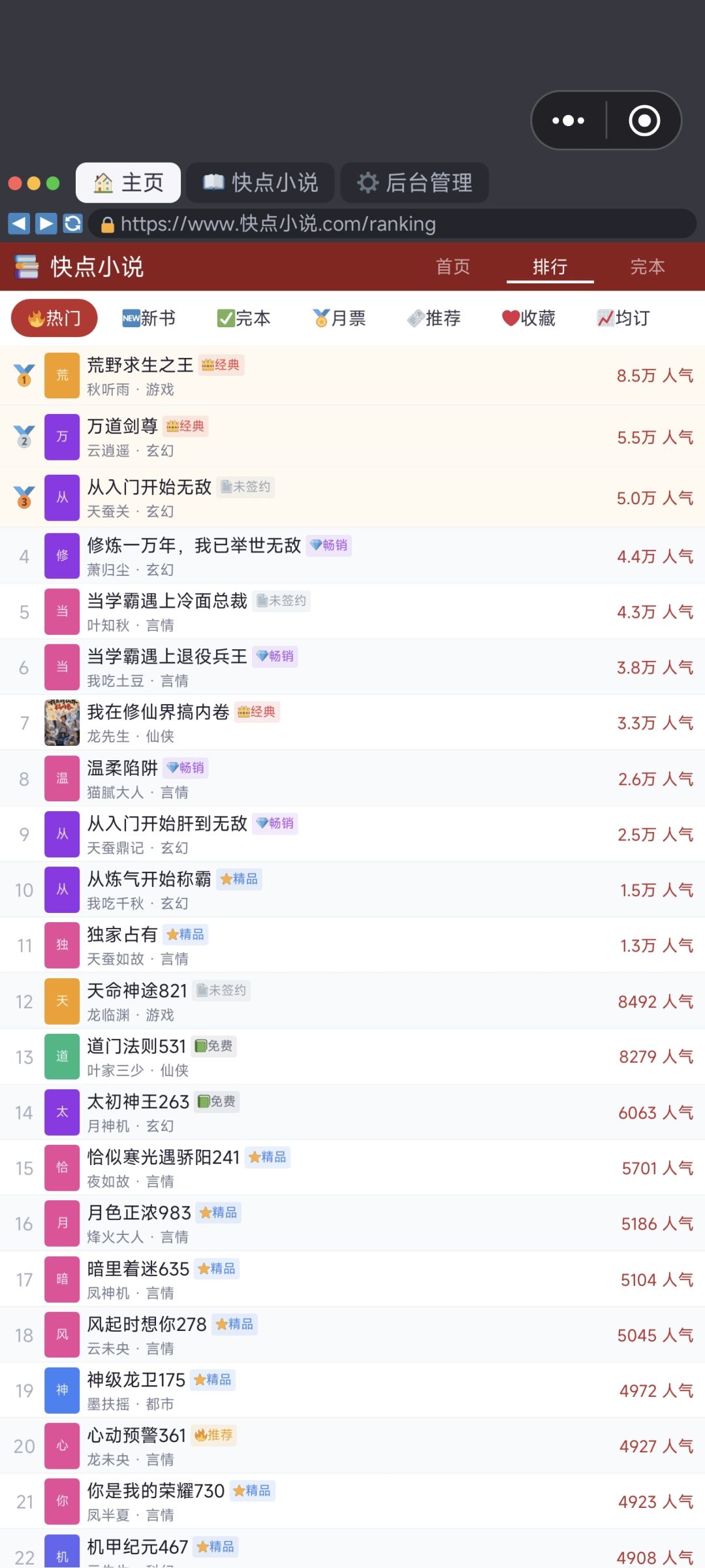Reload the page with the refresh icon
The height and width of the screenshot is (1568, 705).
[x=72, y=224]
